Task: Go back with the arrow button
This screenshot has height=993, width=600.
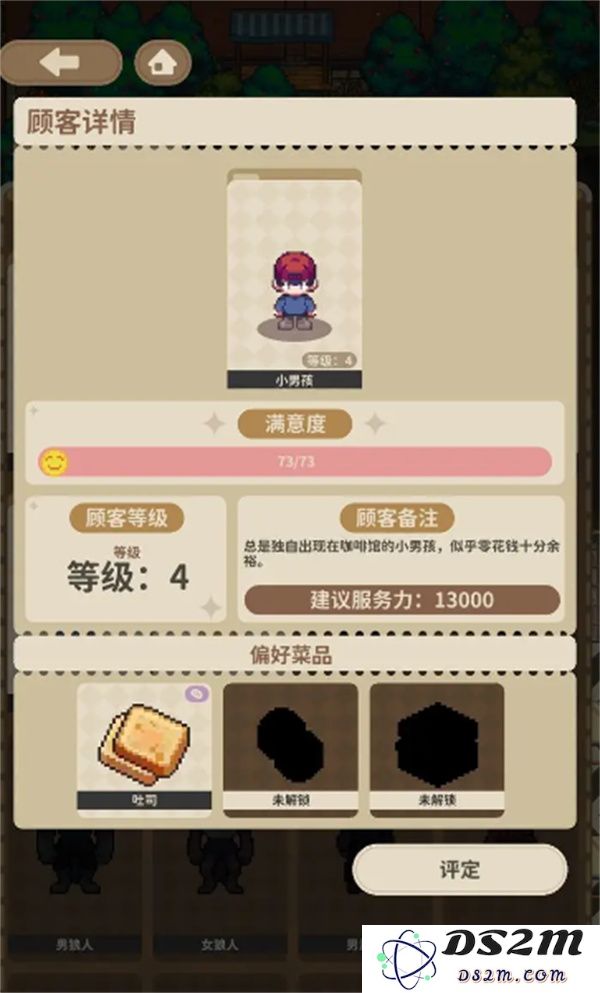Action: pos(60,63)
